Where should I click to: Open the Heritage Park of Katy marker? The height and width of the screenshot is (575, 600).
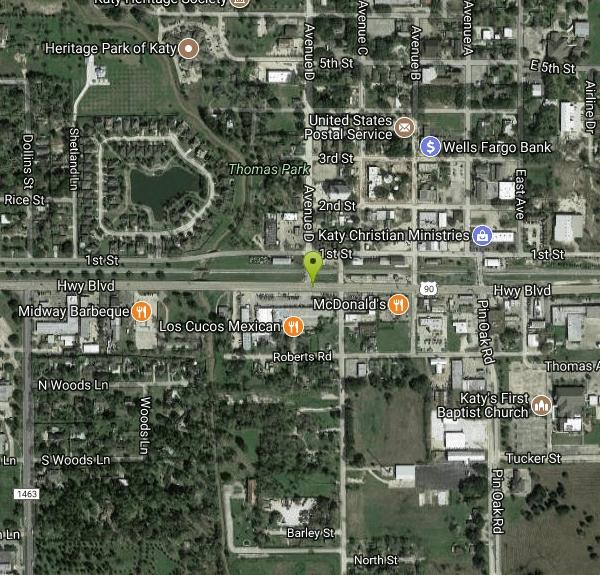pos(188,47)
